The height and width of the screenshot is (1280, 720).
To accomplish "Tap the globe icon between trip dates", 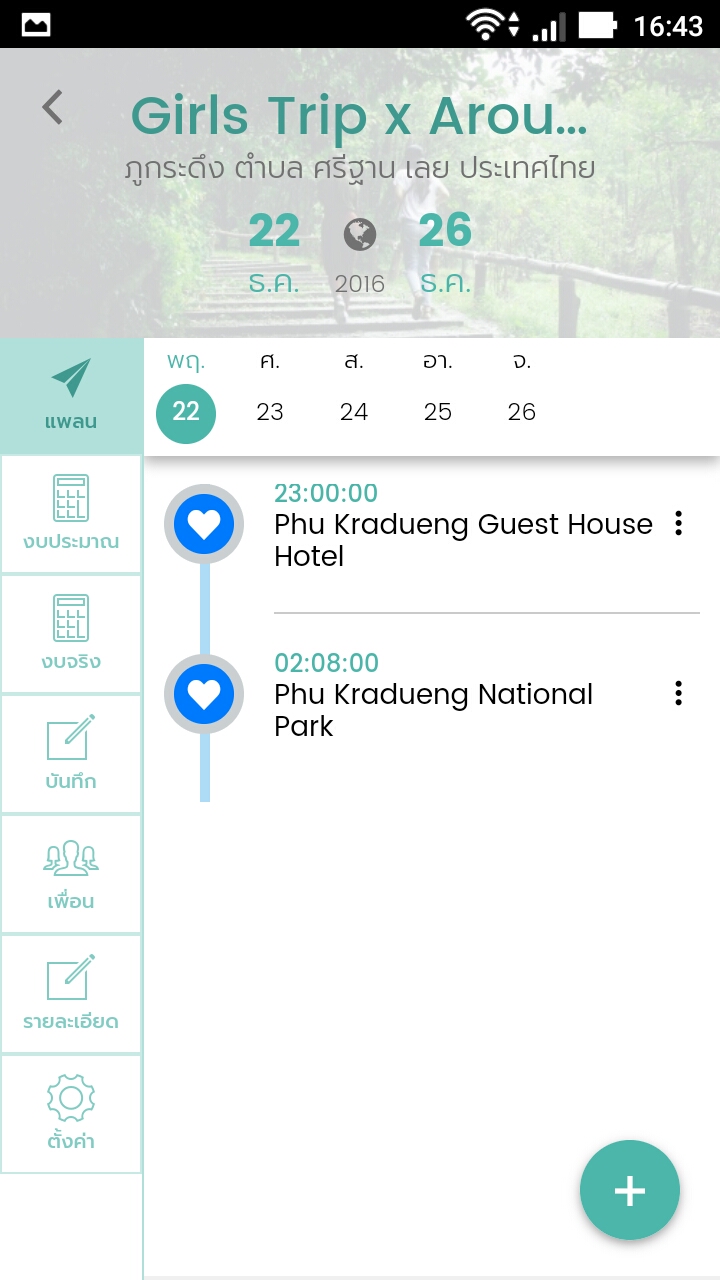I will tap(360, 235).
